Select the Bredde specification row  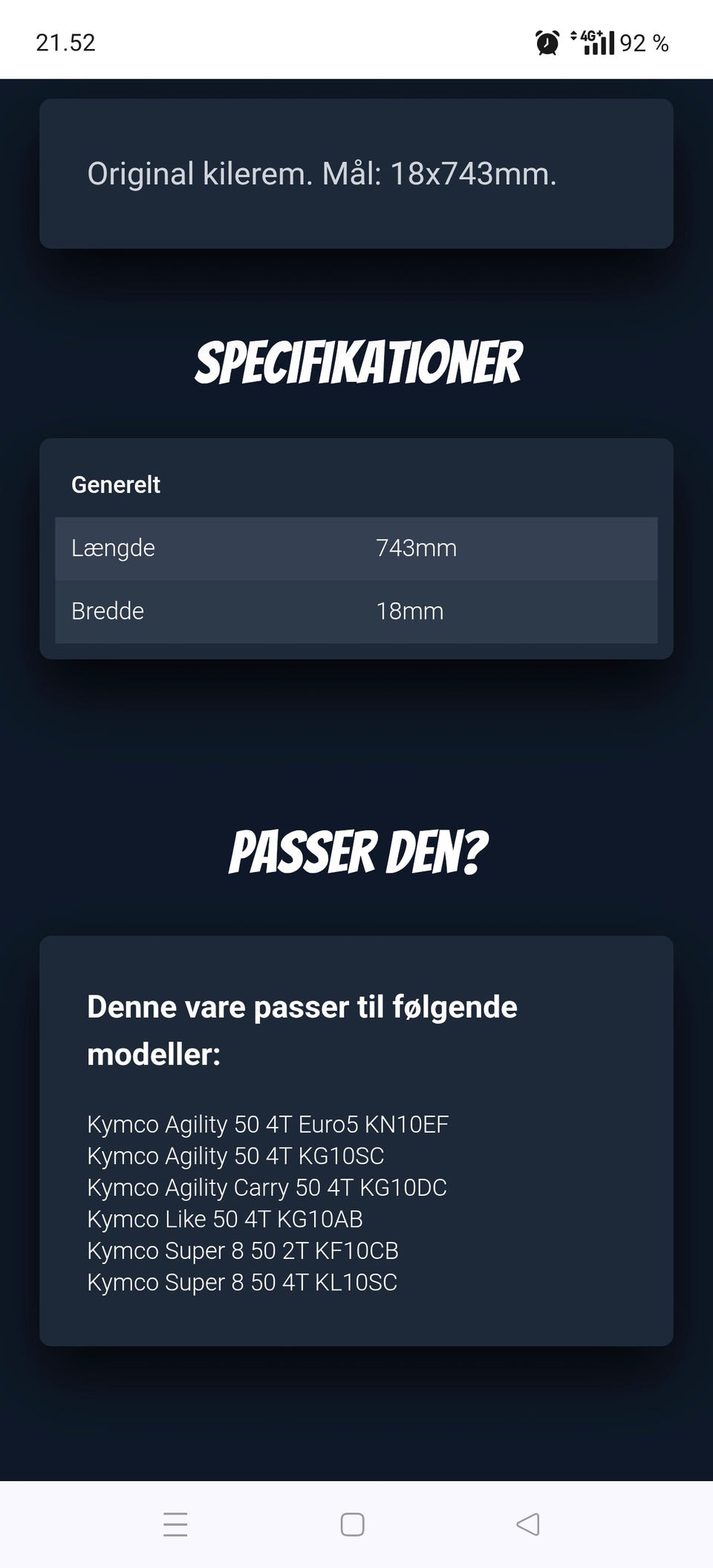(356, 611)
